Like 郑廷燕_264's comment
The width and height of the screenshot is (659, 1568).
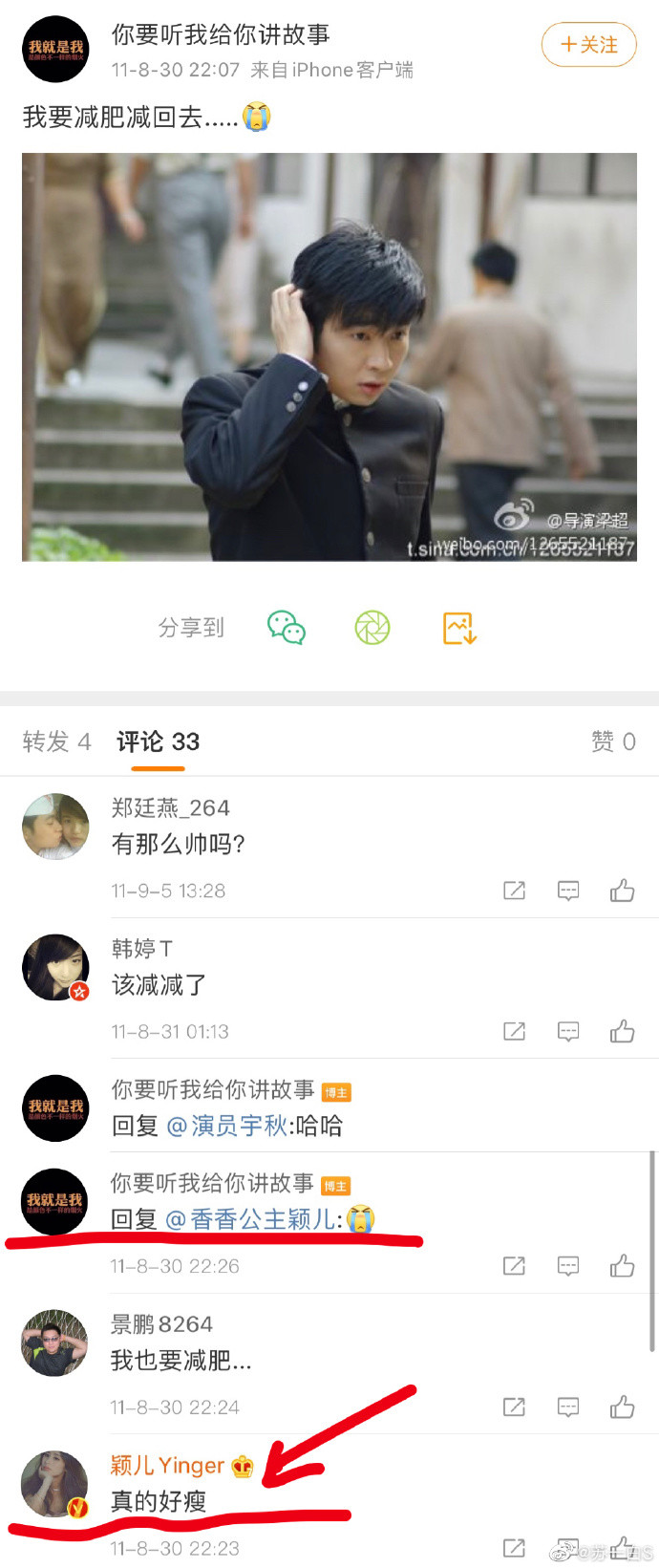pos(623,891)
